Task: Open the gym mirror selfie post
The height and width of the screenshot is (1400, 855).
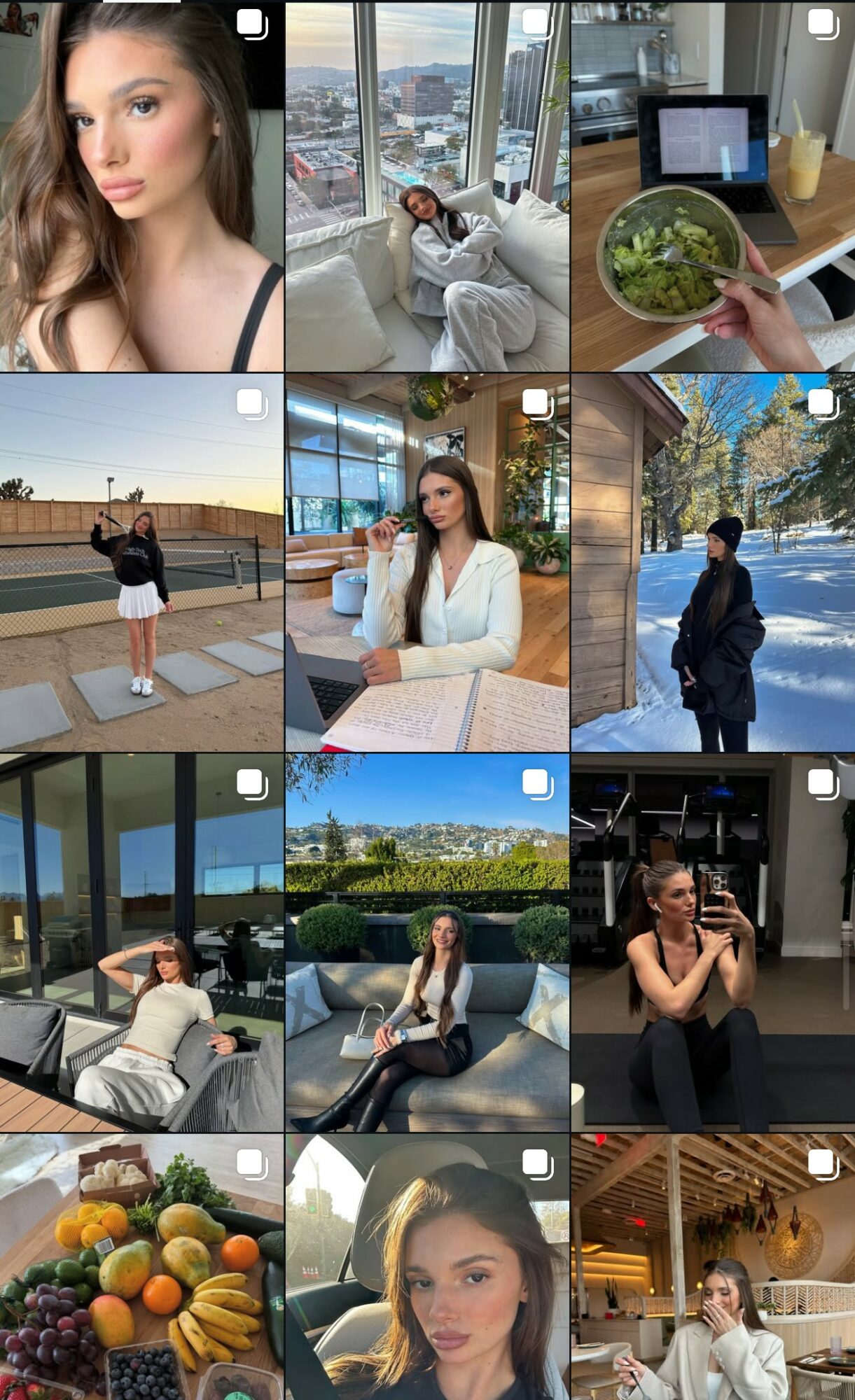Action: (x=713, y=942)
